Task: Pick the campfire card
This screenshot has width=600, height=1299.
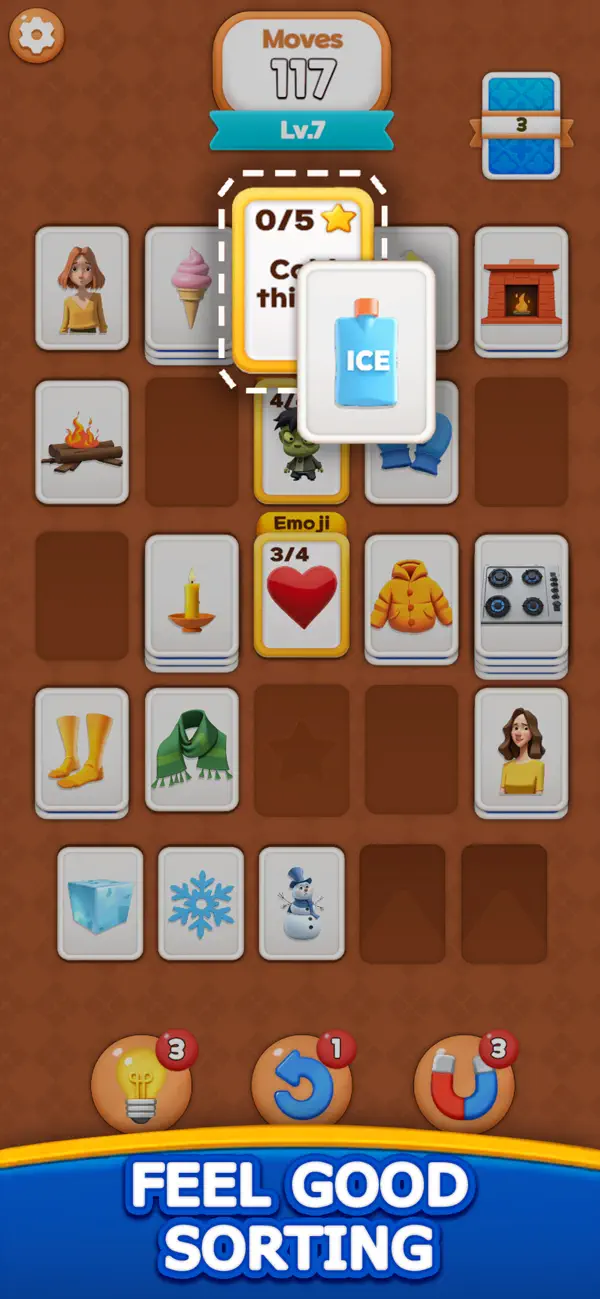Action: click(82, 441)
